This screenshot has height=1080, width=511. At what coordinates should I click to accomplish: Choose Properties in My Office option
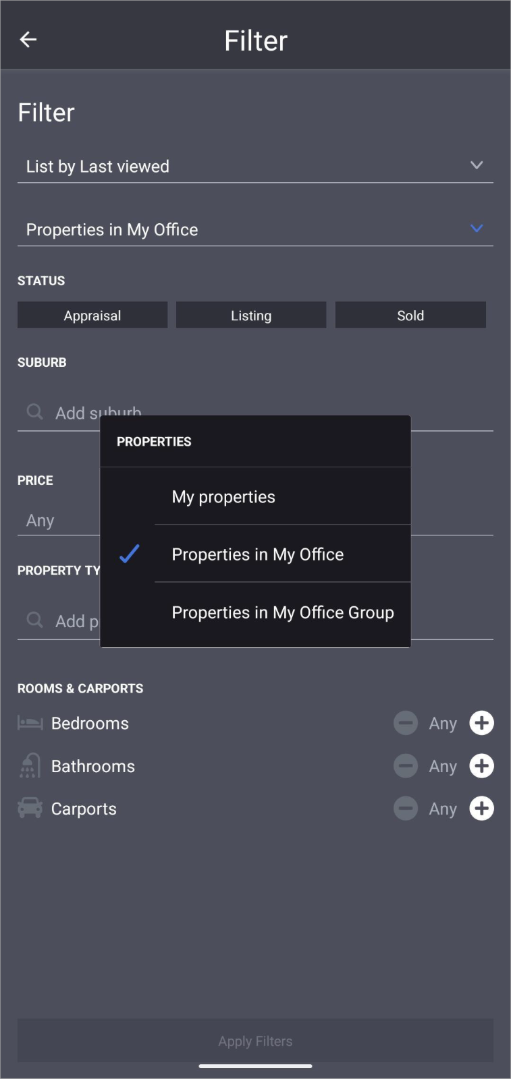[x=256, y=554]
